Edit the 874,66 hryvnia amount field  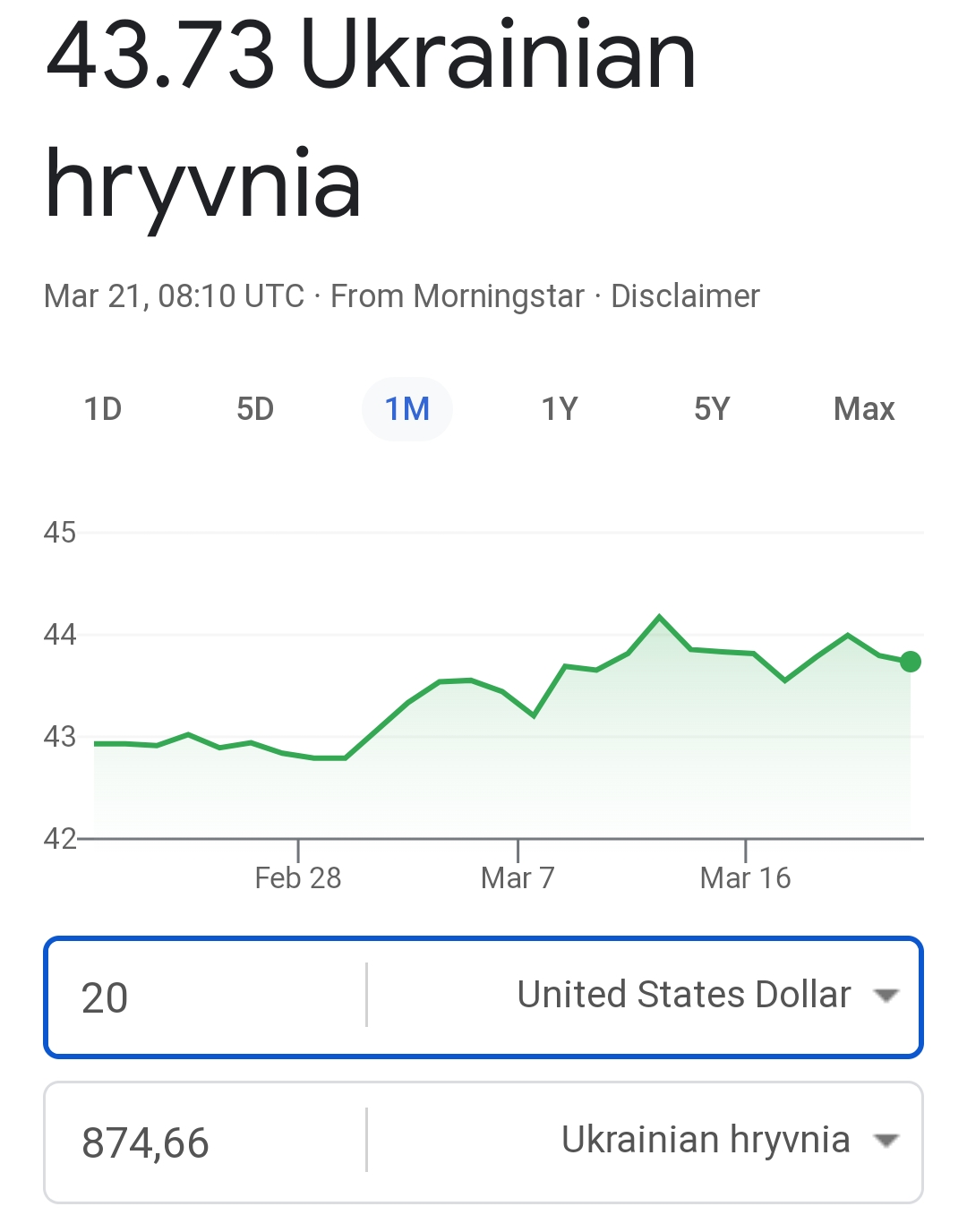pos(206,1142)
